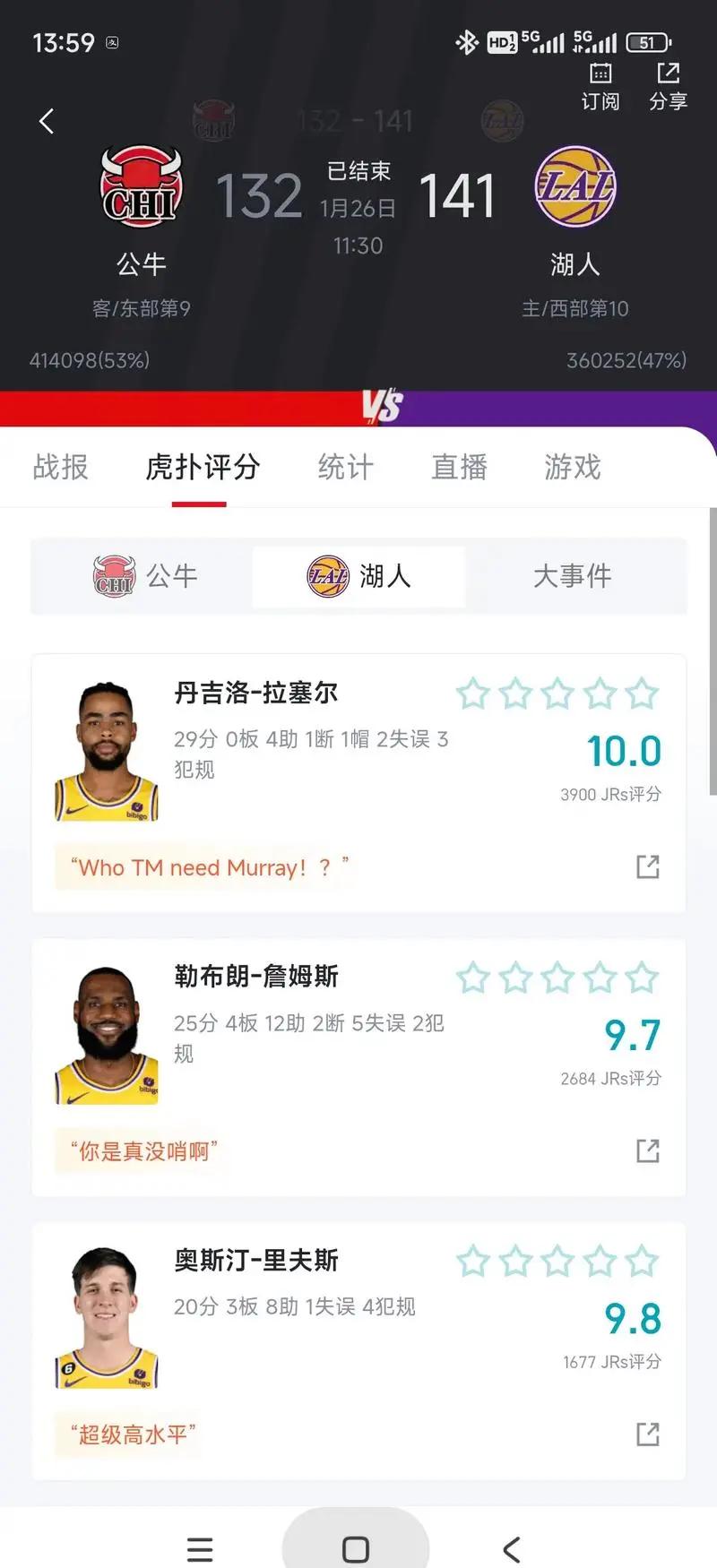Open the 直播 (Live) tab
Screen dimensions: 717x1568
[458, 468]
